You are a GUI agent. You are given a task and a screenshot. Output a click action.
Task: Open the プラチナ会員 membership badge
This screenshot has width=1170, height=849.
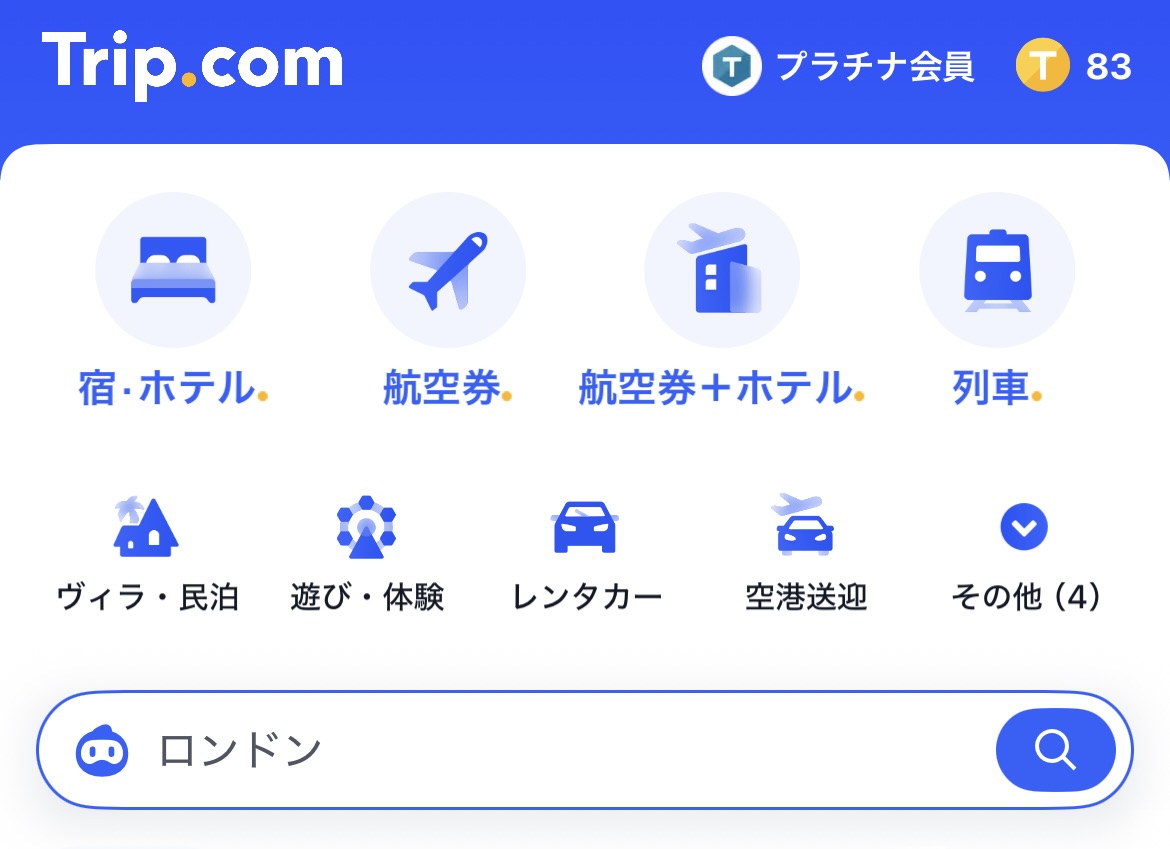[838, 67]
